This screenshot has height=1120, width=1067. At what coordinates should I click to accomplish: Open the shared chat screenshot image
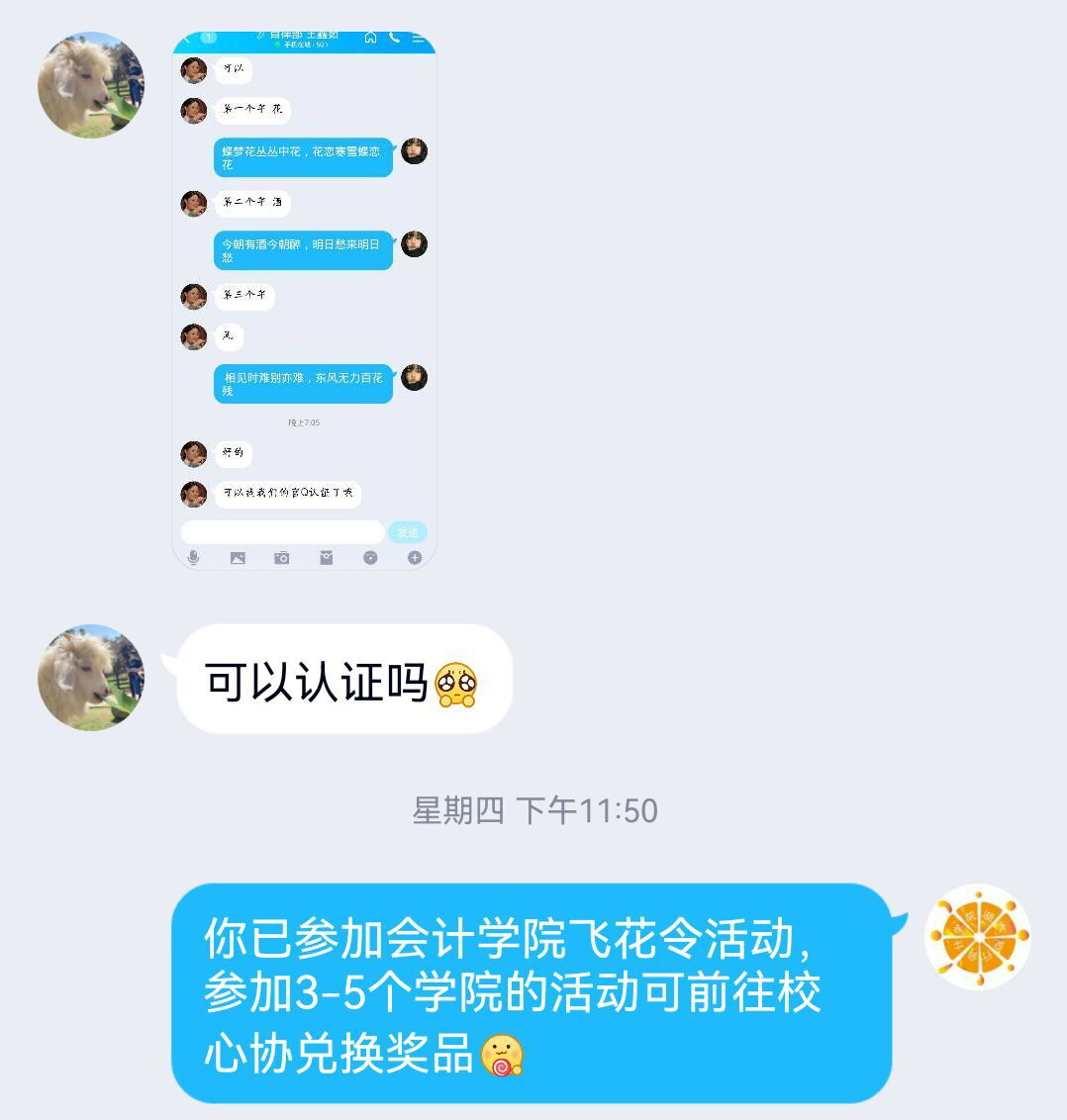coord(305,300)
